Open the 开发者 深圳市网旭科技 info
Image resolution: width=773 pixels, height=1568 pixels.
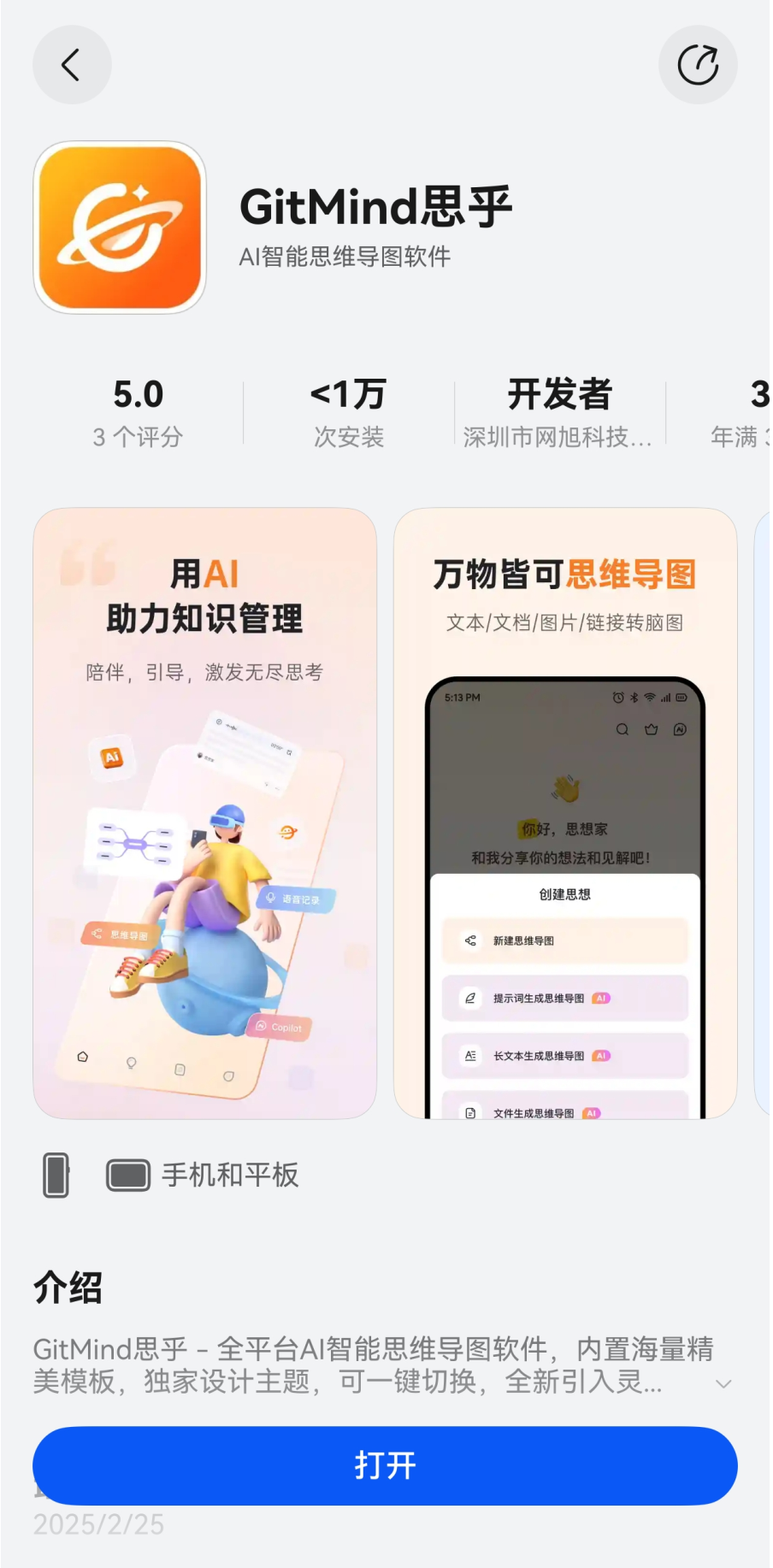(559, 412)
